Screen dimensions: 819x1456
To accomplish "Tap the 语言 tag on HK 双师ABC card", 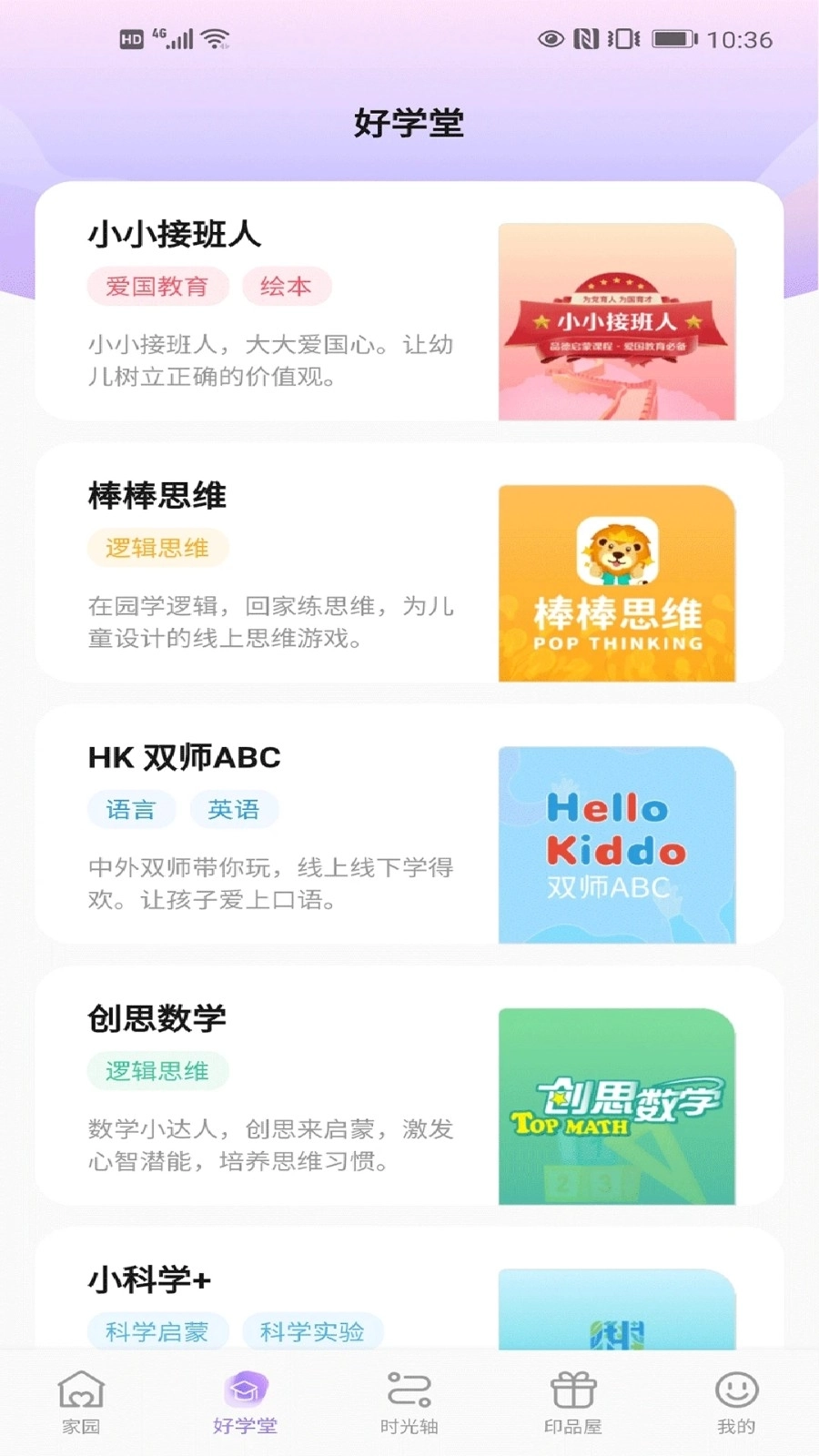I will (131, 809).
